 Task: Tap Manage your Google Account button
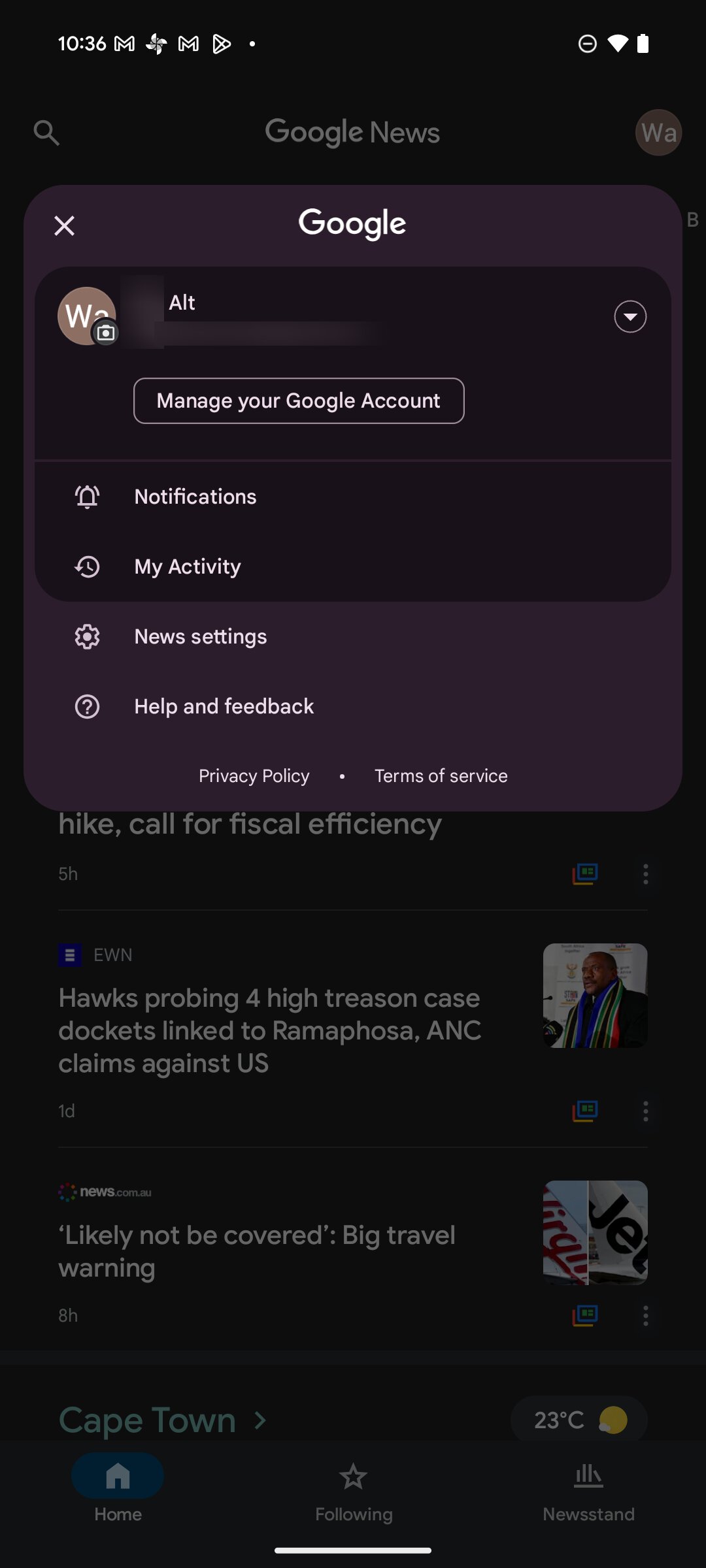tap(299, 400)
